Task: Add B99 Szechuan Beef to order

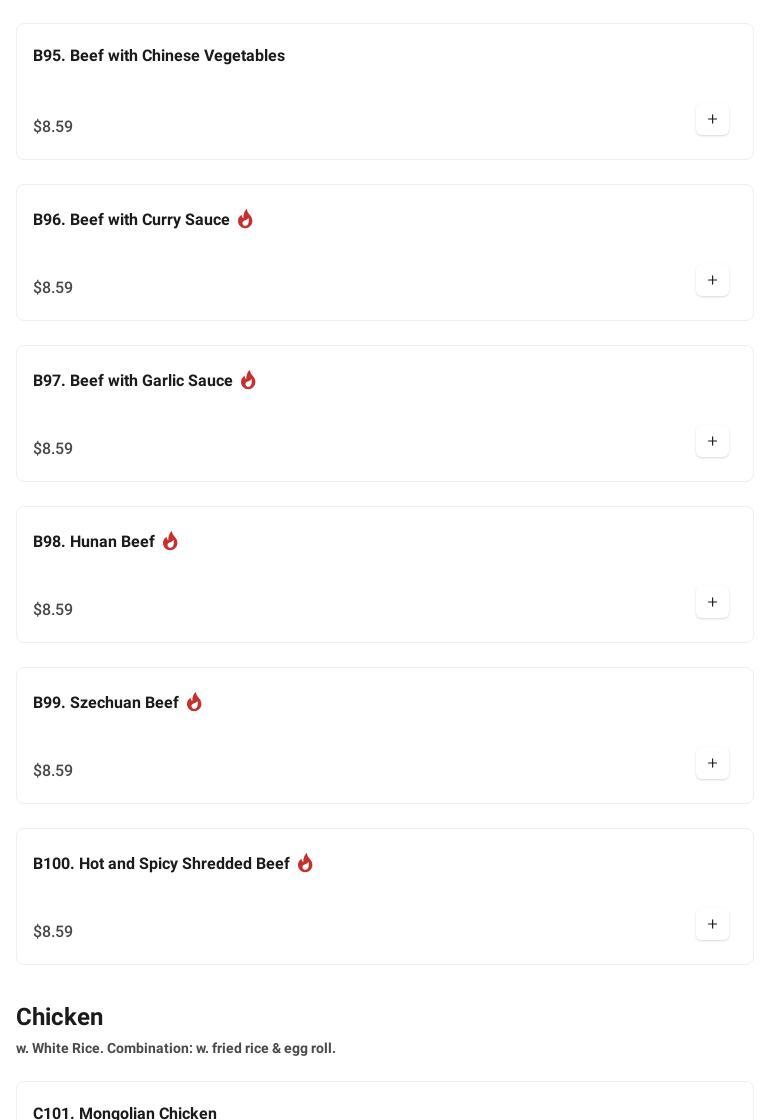Action: [712, 764]
